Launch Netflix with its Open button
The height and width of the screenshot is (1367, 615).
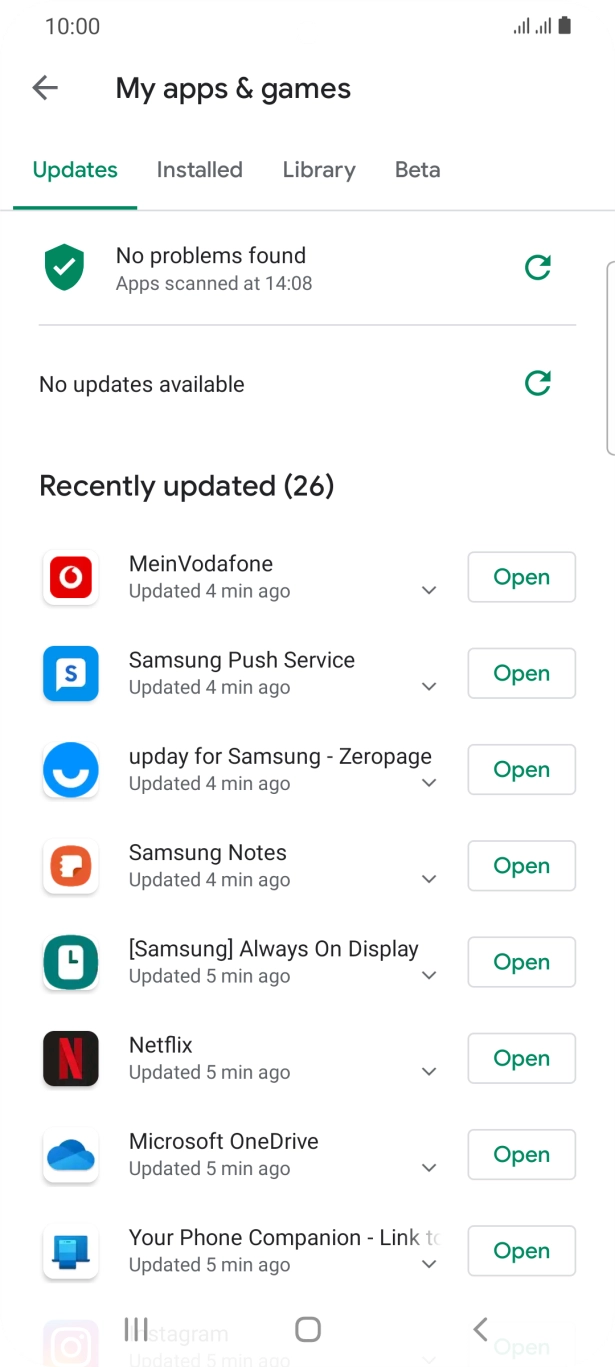521,1058
